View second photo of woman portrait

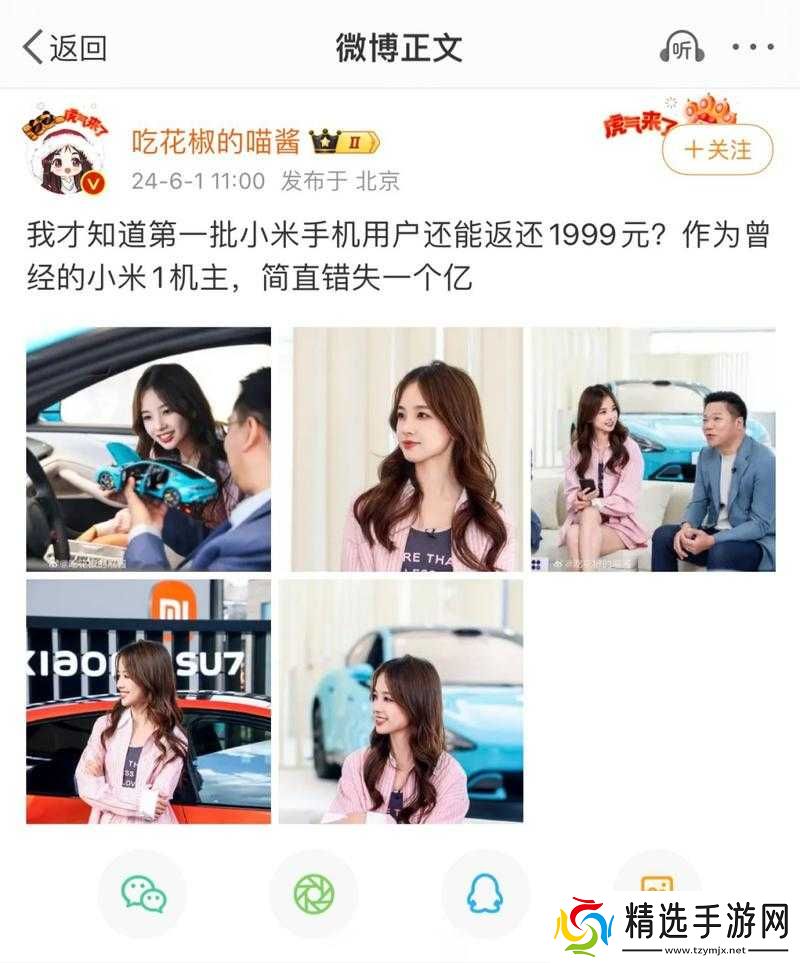coord(407,449)
